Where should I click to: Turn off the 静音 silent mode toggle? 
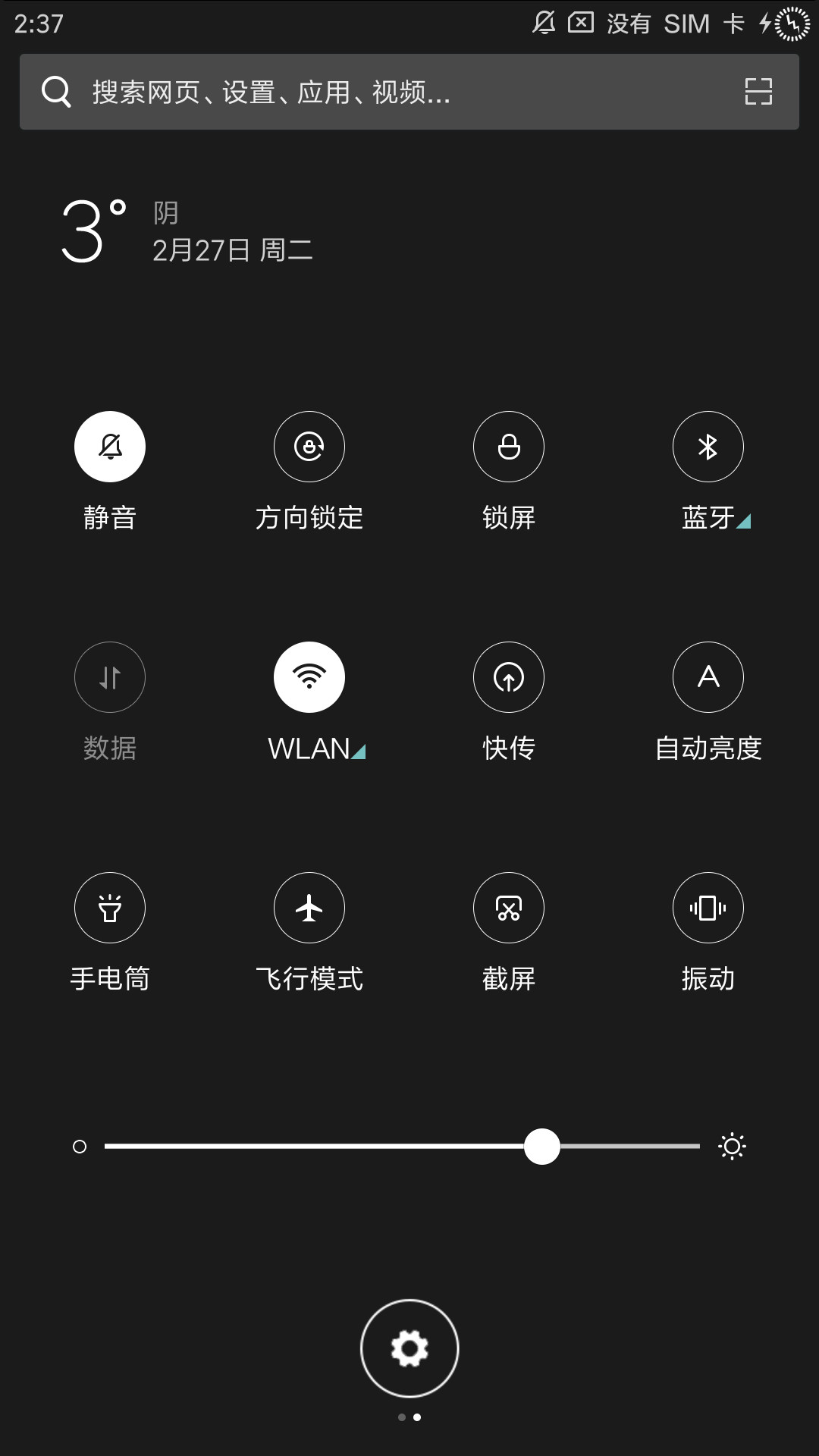(x=110, y=447)
